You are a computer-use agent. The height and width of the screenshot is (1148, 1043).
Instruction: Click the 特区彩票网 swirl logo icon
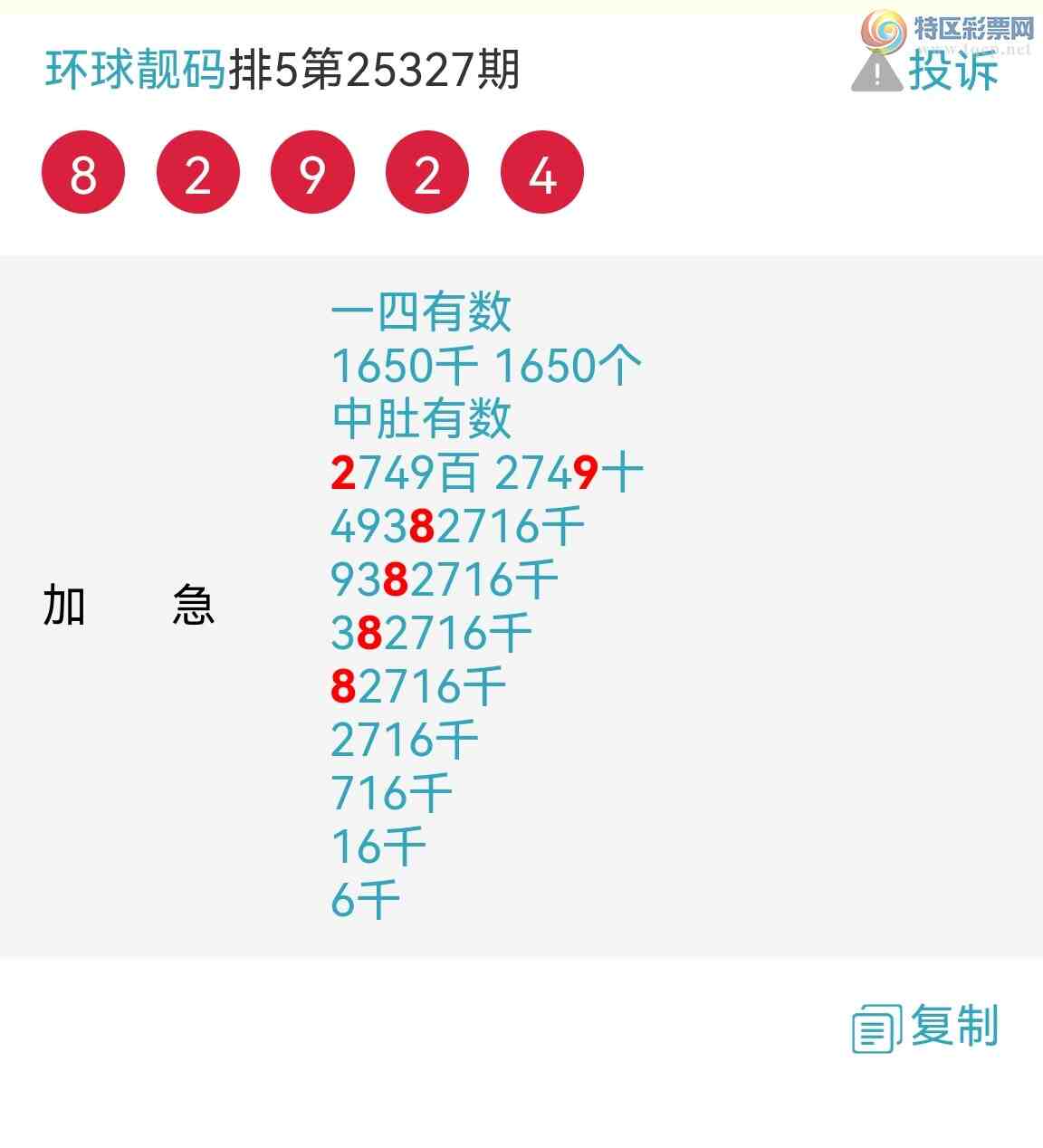click(x=883, y=30)
